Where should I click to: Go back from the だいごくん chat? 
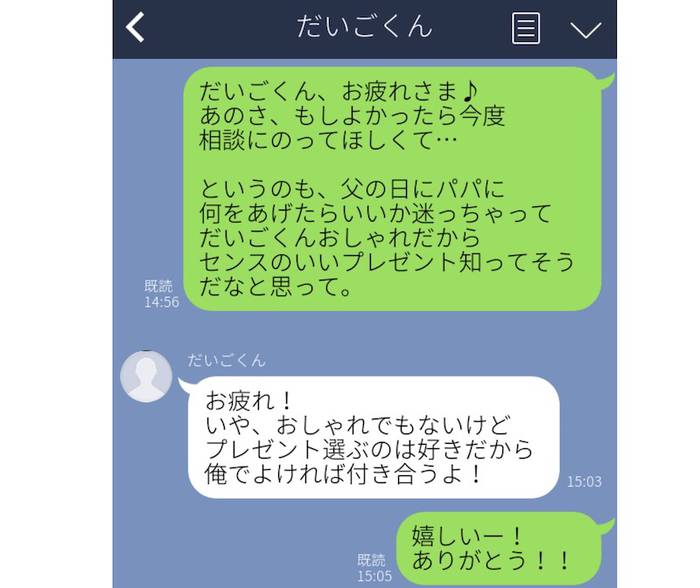[136, 27]
